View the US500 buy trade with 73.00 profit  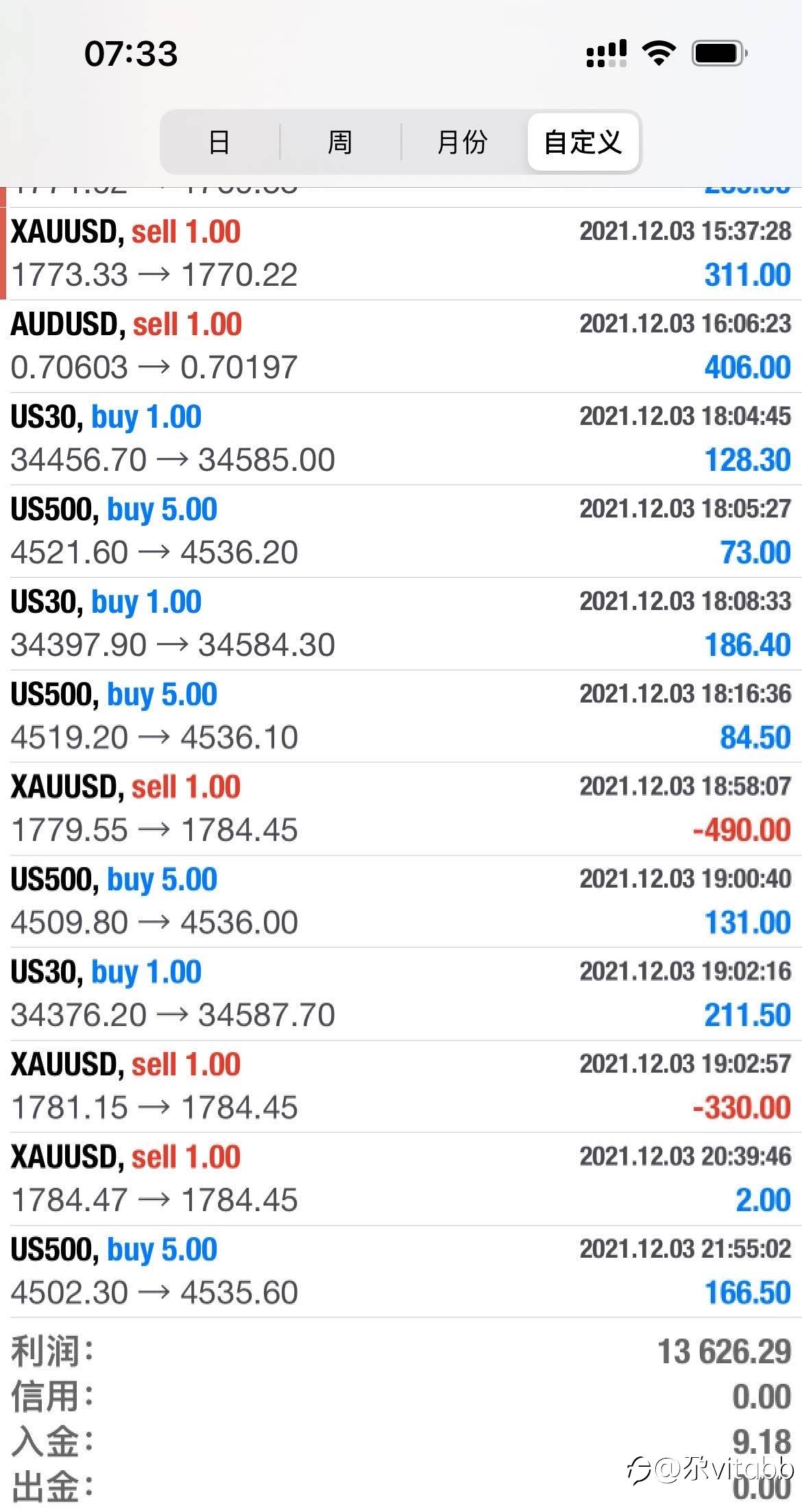pyautogui.click(x=401, y=531)
